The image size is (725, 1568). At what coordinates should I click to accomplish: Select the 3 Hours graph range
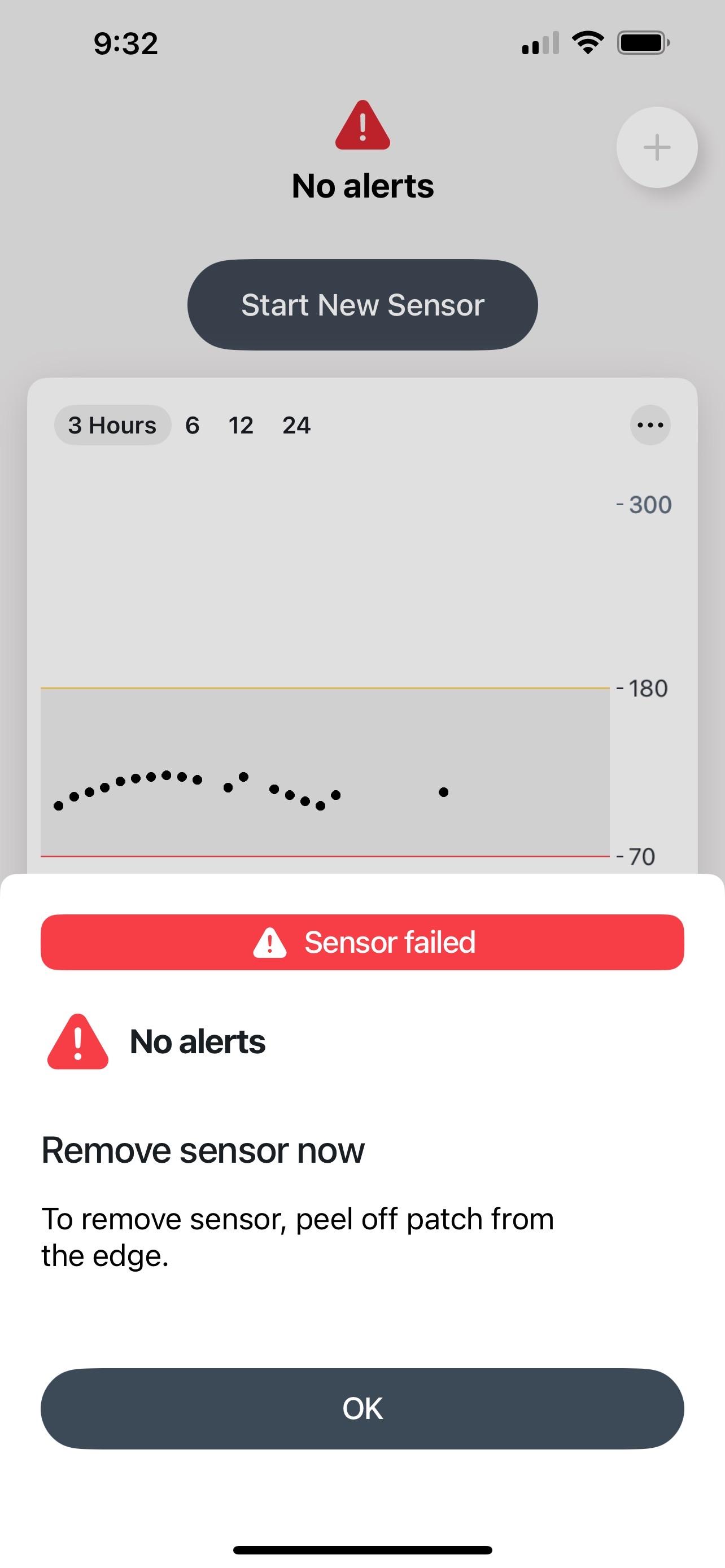pos(112,425)
